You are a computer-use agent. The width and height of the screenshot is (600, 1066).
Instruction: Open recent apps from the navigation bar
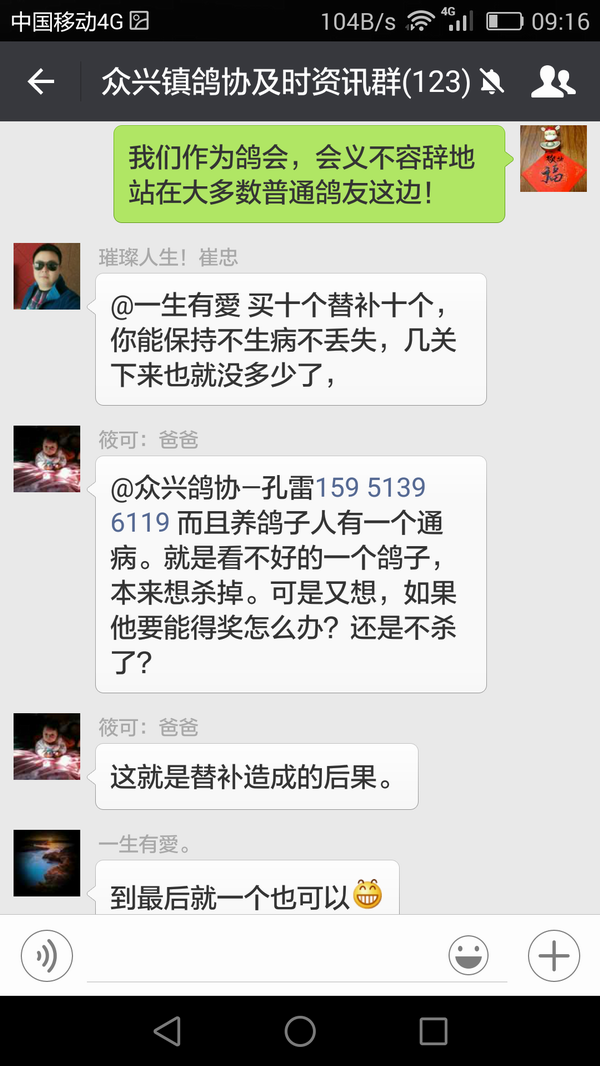click(433, 1030)
